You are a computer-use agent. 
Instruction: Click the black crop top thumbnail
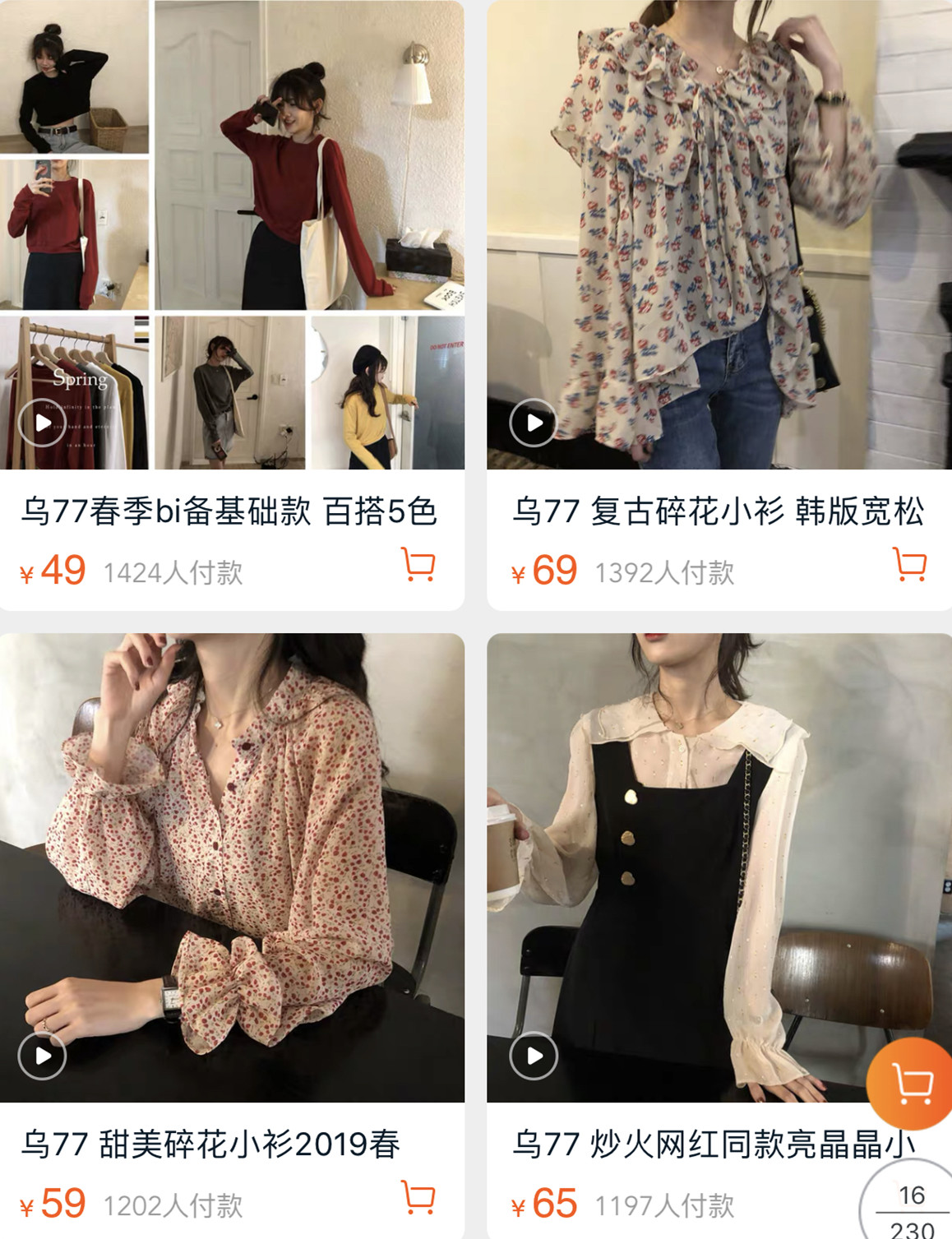[74, 74]
